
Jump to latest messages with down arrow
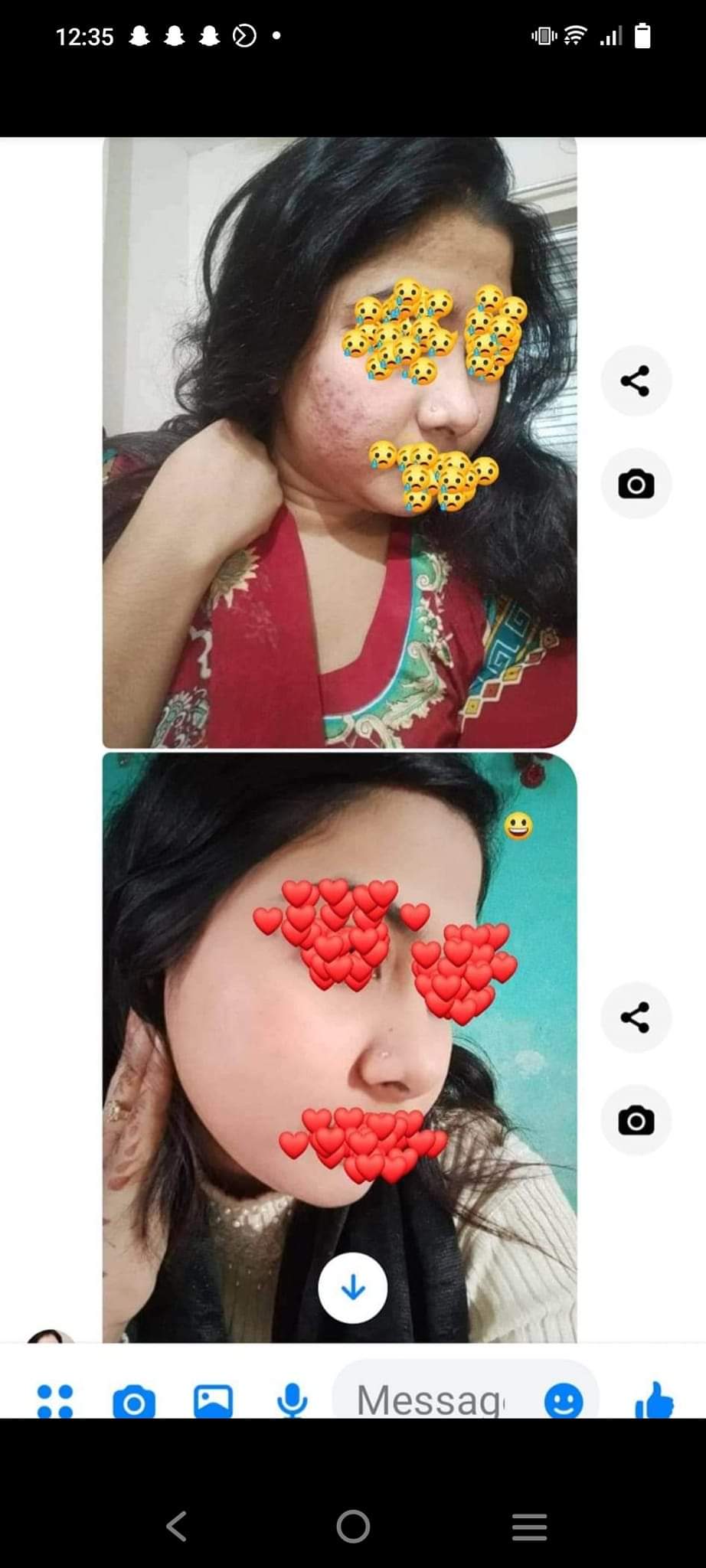tap(353, 1289)
